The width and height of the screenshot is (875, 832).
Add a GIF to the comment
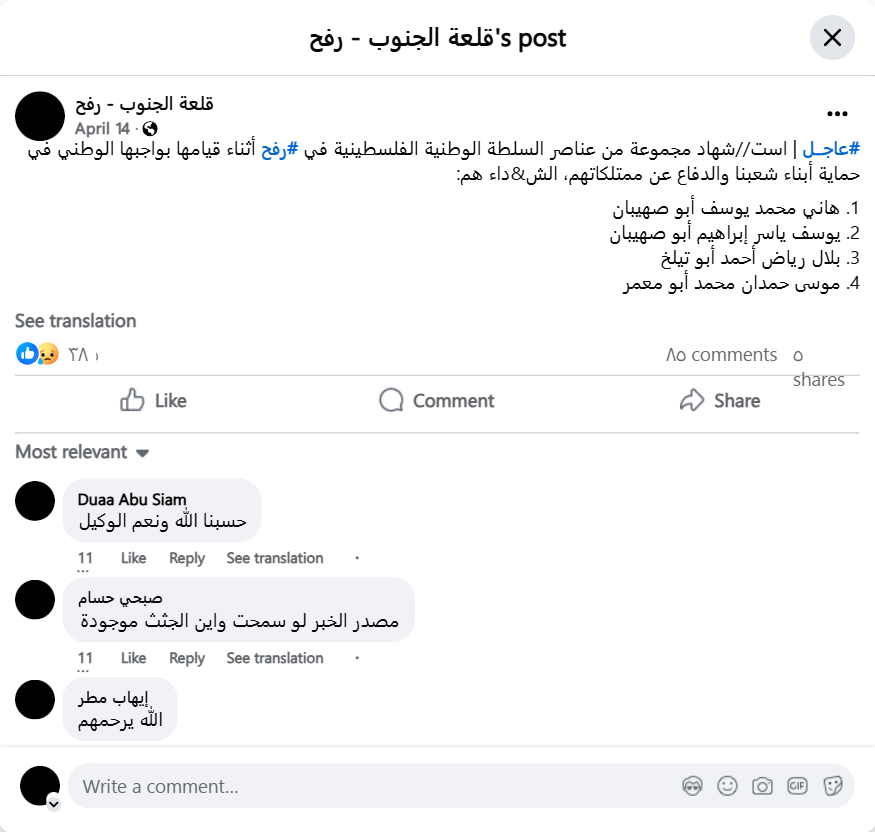click(x=797, y=786)
